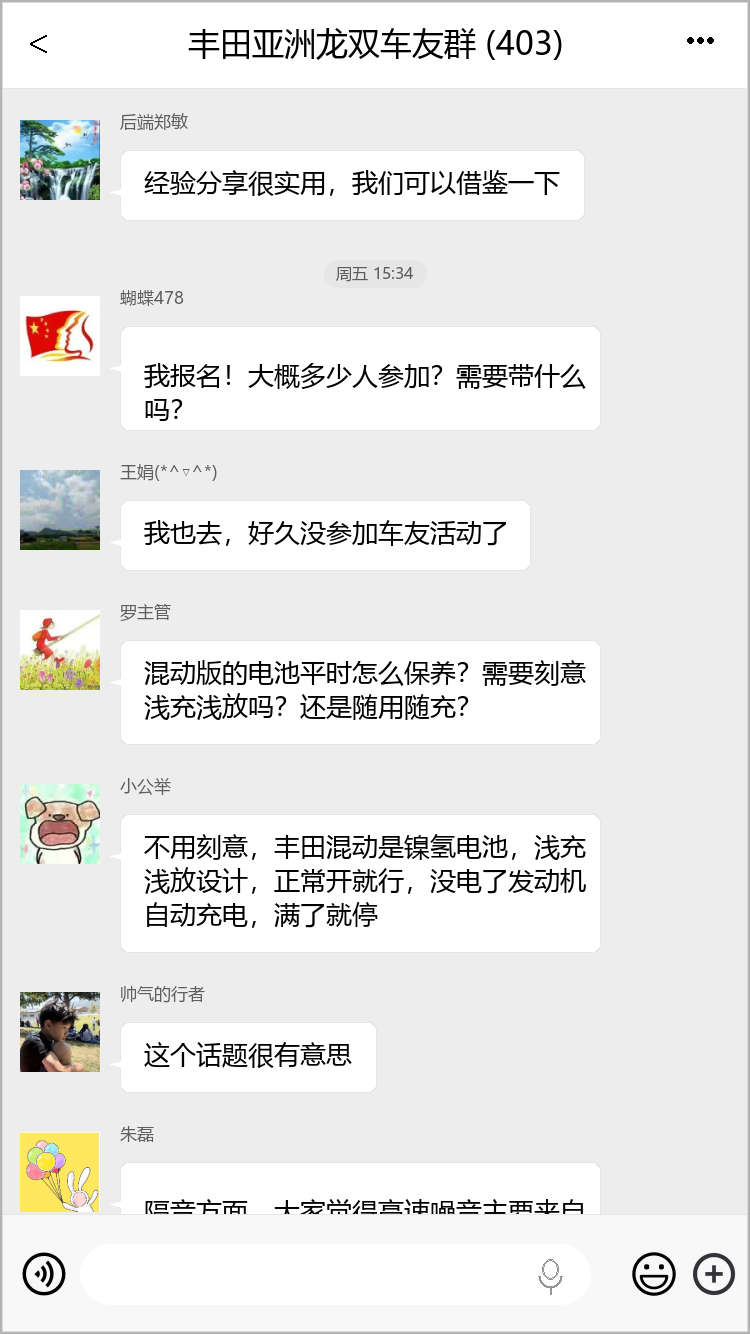View 王娟(*^▽^*)'s sky avatar
Viewport: 750px width, 1334px height.
click(60, 510)
